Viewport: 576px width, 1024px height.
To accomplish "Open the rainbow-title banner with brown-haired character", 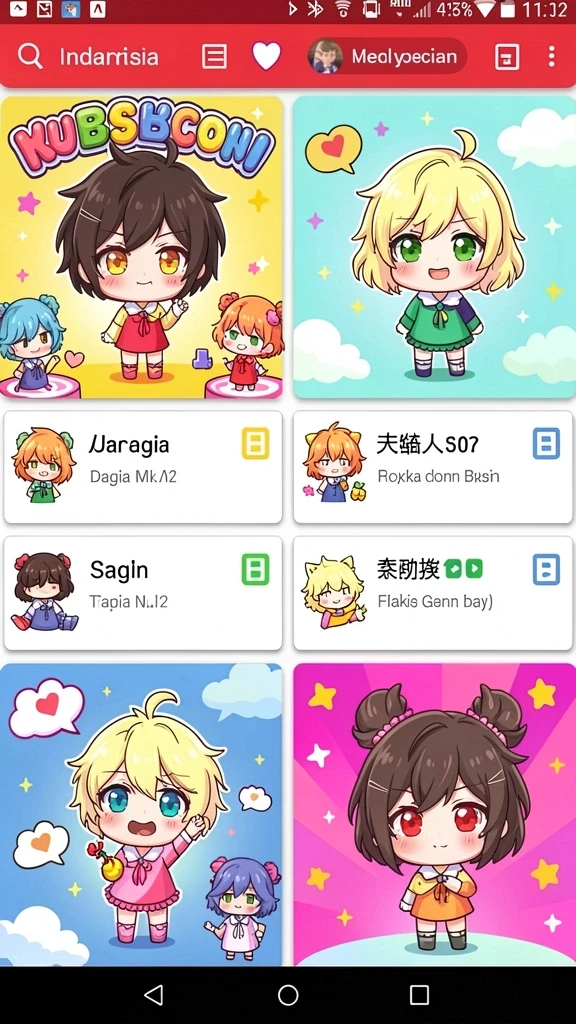I will [142, 248].
